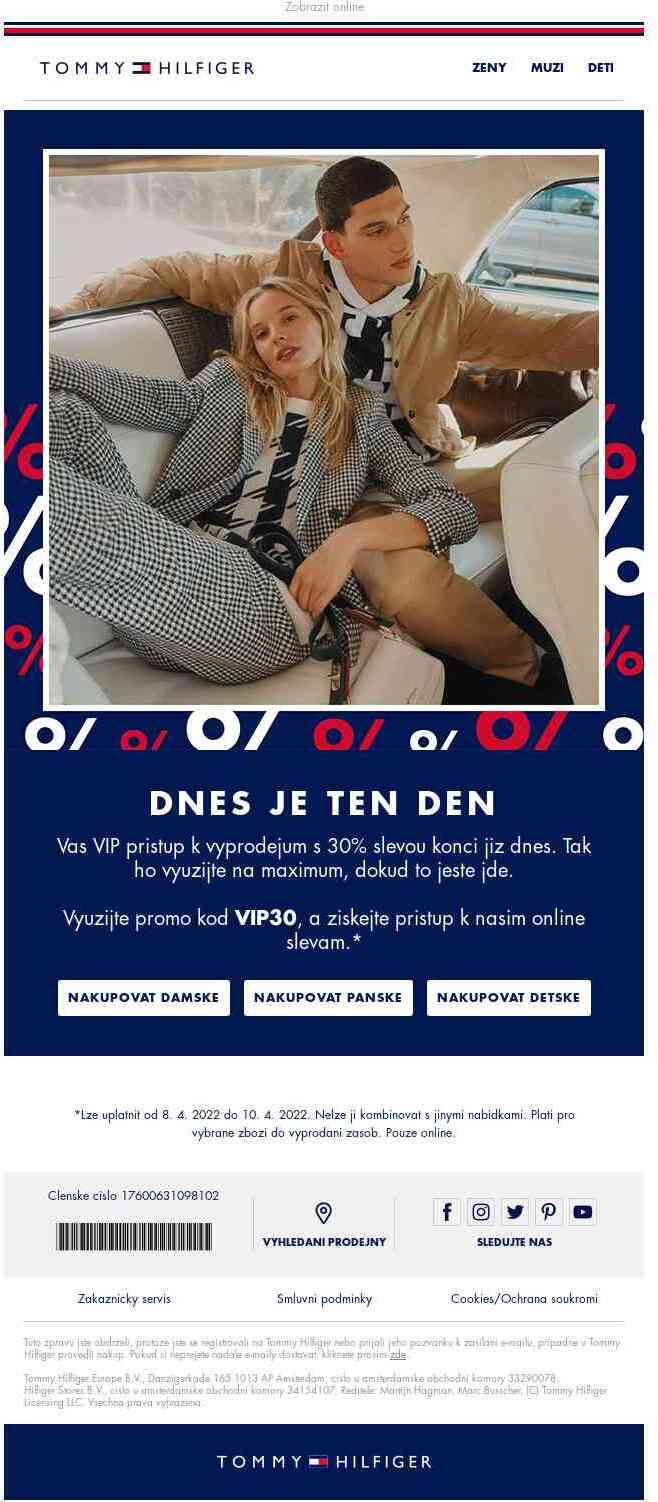658x1502 pixels.
Task: Open the Zobrazit online link
Action: (324, 7)
